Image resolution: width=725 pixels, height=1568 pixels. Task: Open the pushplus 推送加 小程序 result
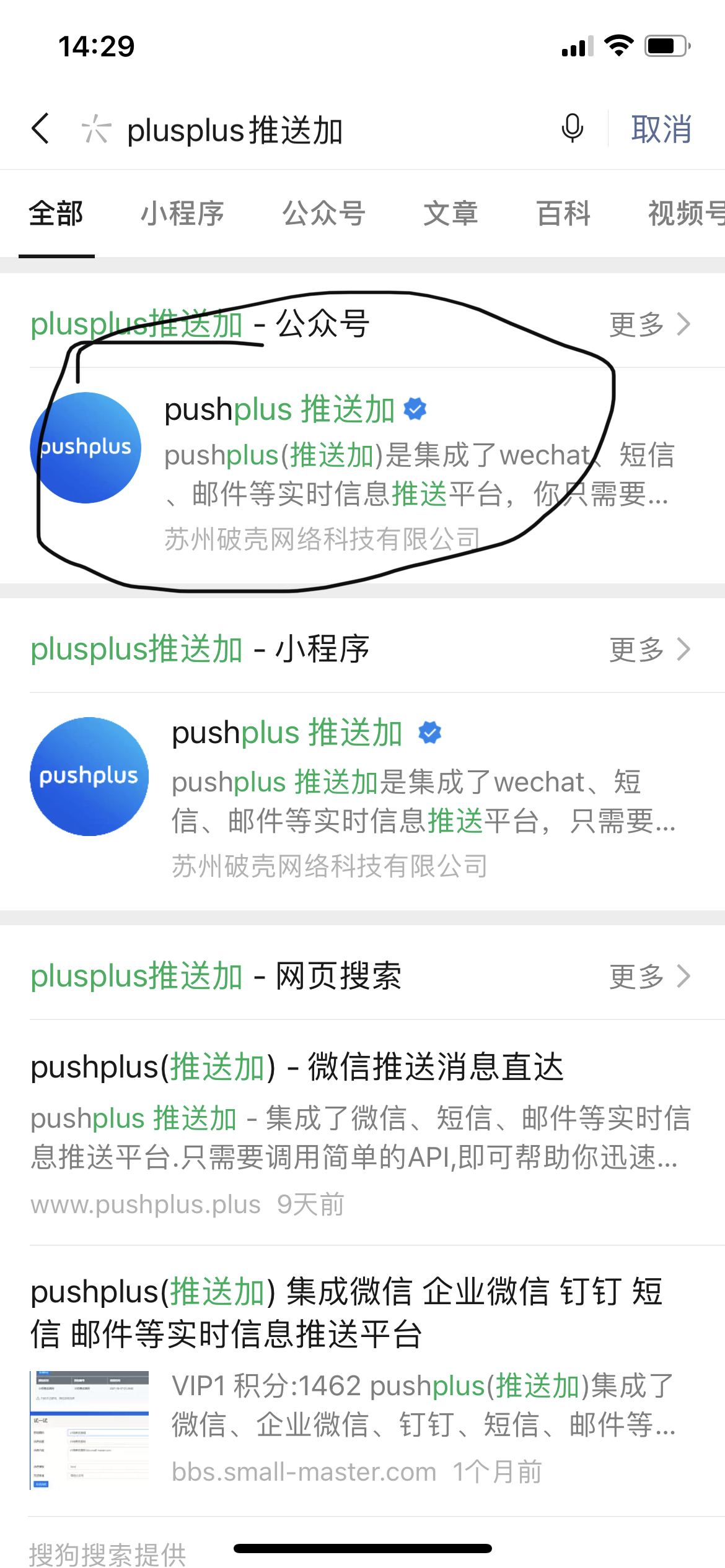click(x=362, y=800)
